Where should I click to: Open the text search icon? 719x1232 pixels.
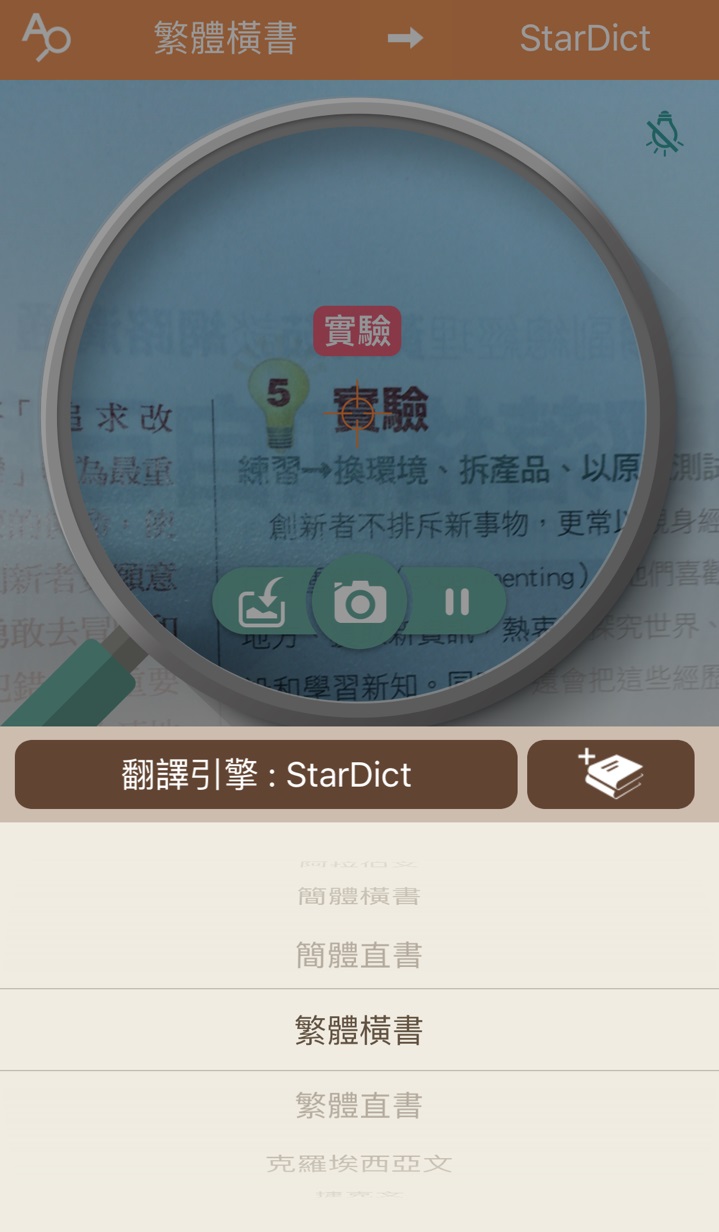46,38
